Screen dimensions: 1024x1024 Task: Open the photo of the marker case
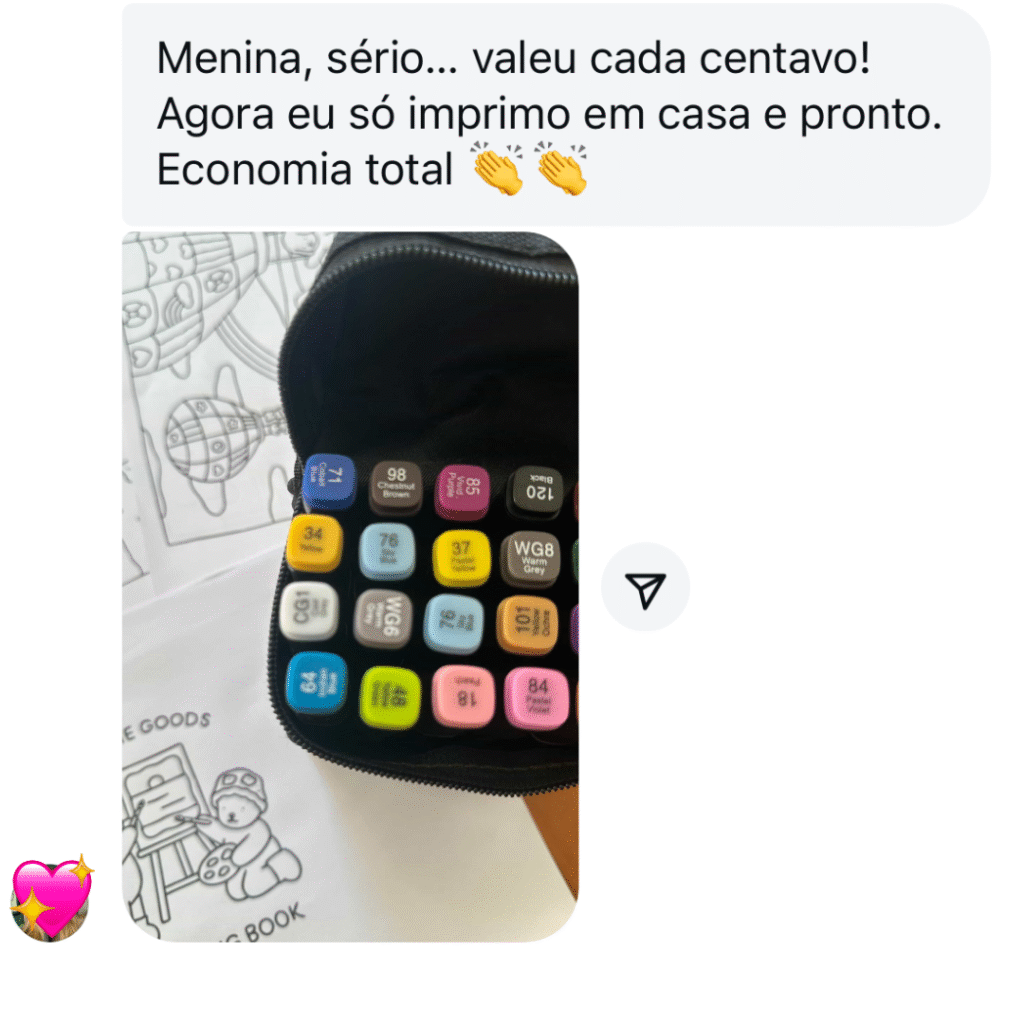point(350,586)
